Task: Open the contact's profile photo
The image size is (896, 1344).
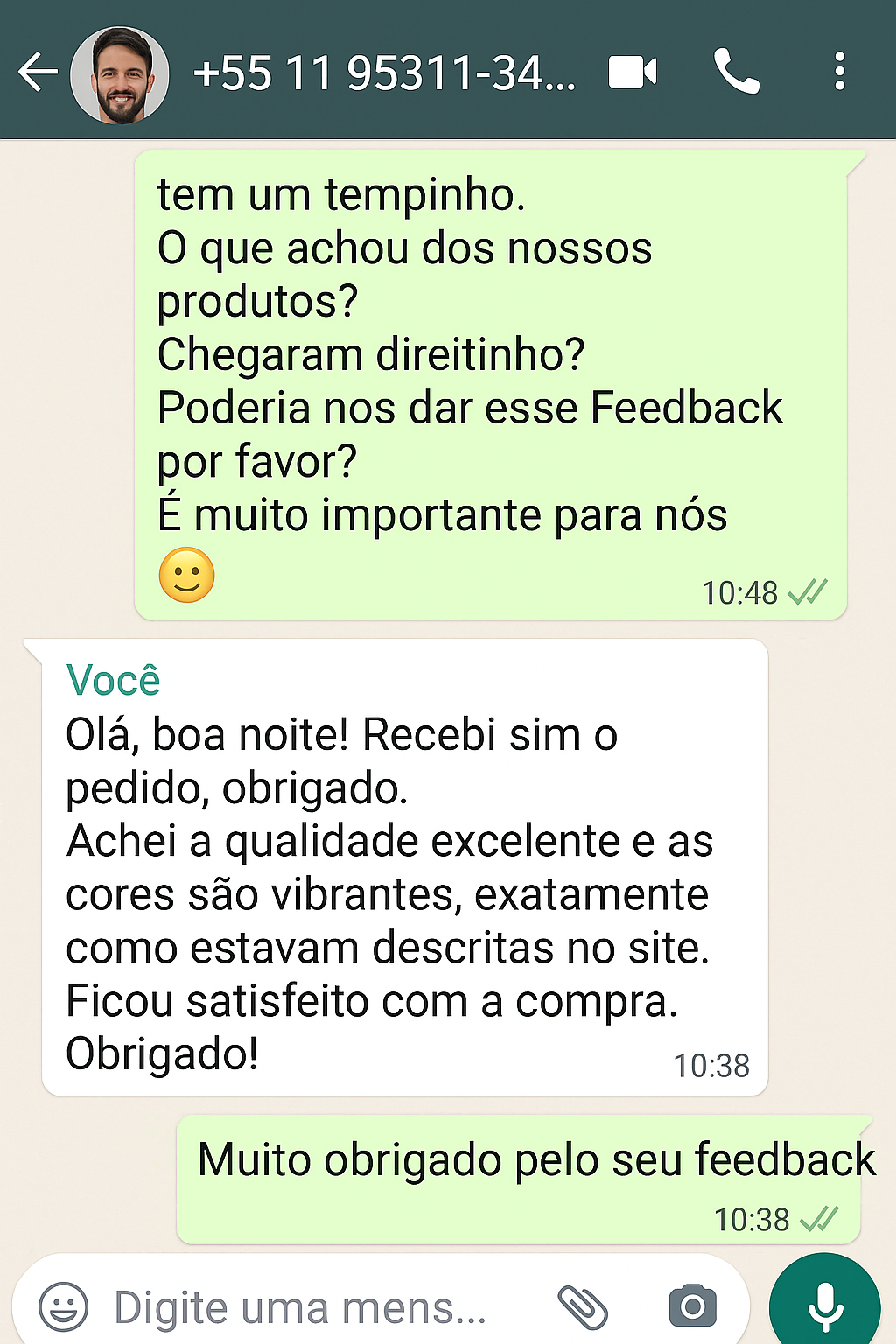Action: (x=120, y=74)
